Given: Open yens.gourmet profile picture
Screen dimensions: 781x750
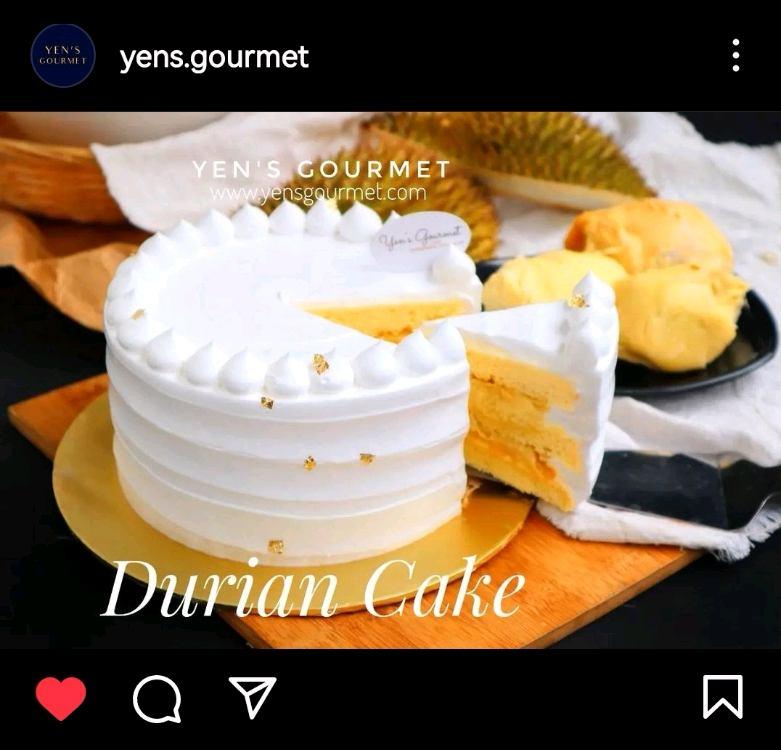Looking at the screenshot, I should coord(63,56).
